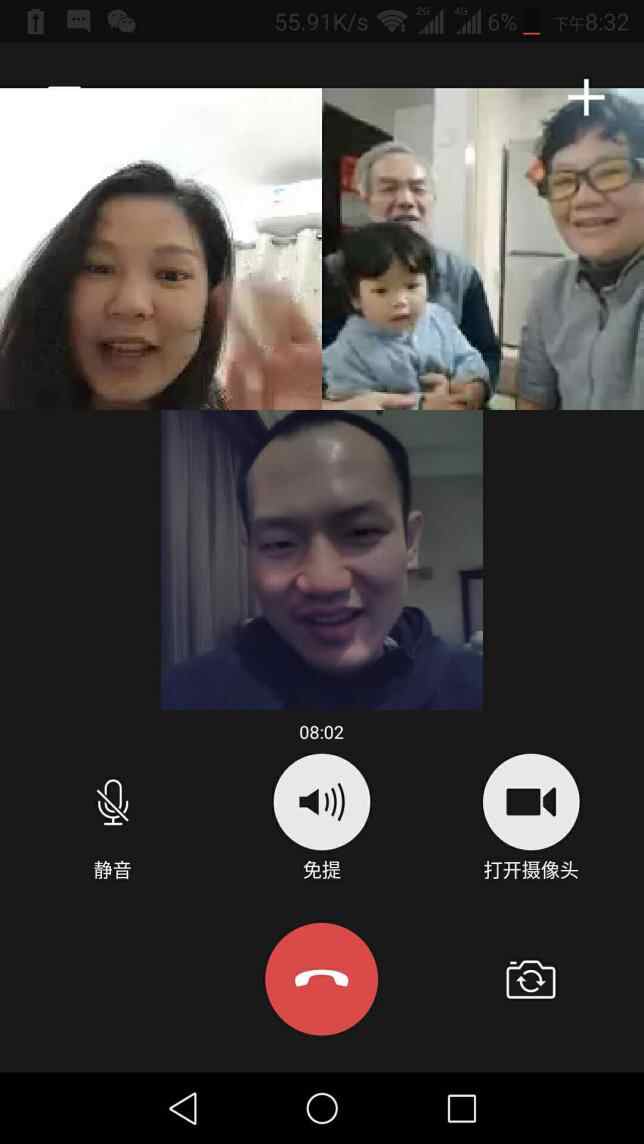Go back with the system back button
Screen dimensions: 644x1144
[183, 1108]
